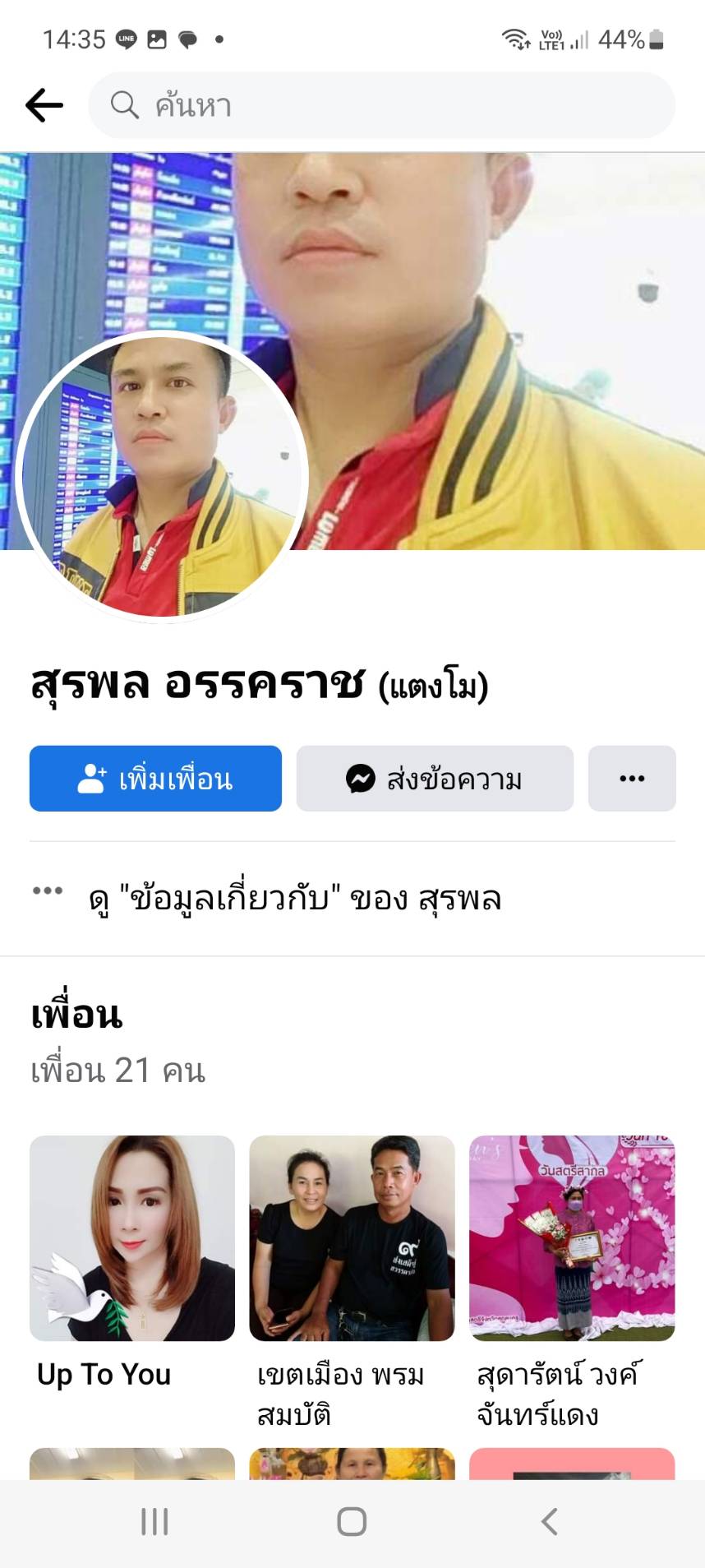Image resolution: width=705 pixels, height=1568 pixels.
Task: Open the ค้นหา search field
Action: click(x=381, y=105)
